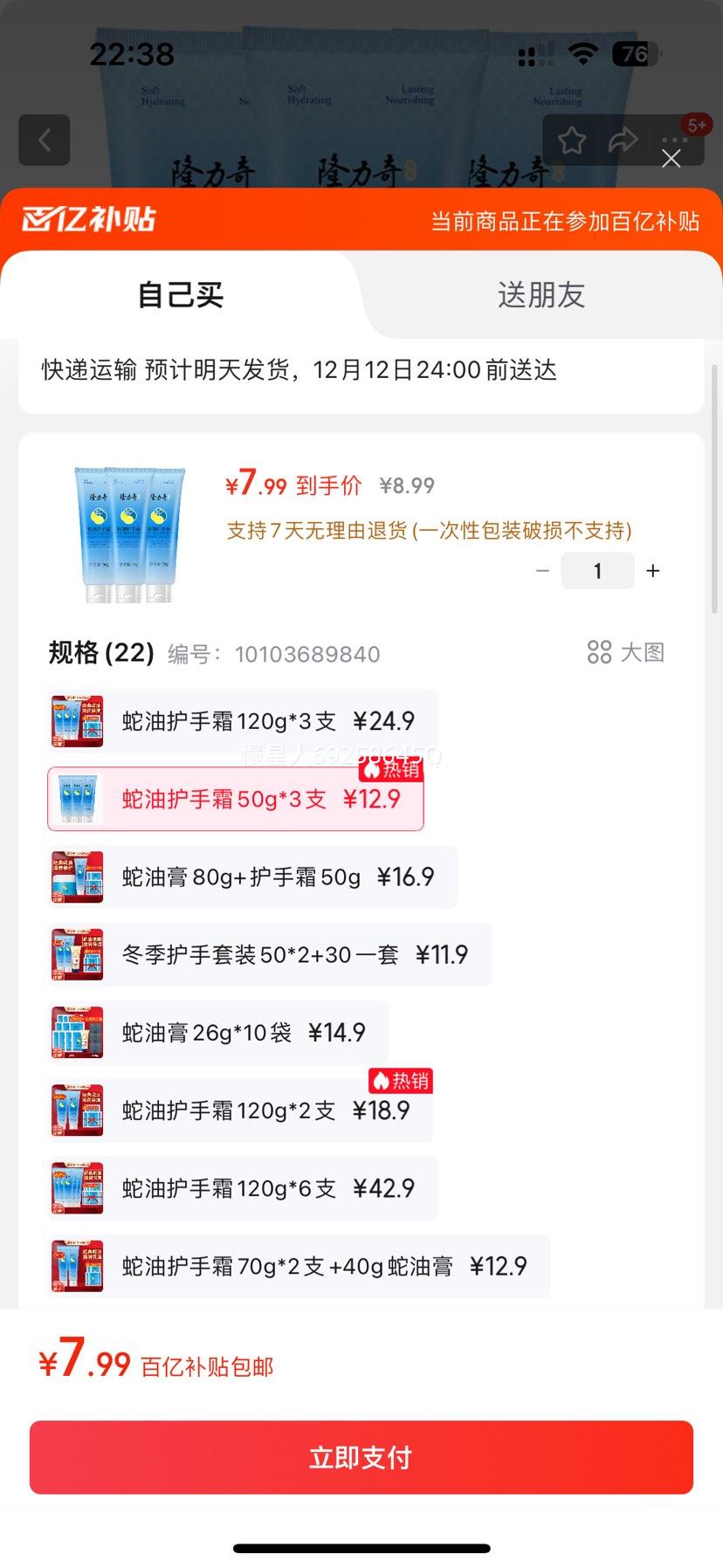Choose 蛇油护手霜120g*6支 at ¥42.9
This screenshot has height=1568, width=723.
click(x=240, y=1188)
